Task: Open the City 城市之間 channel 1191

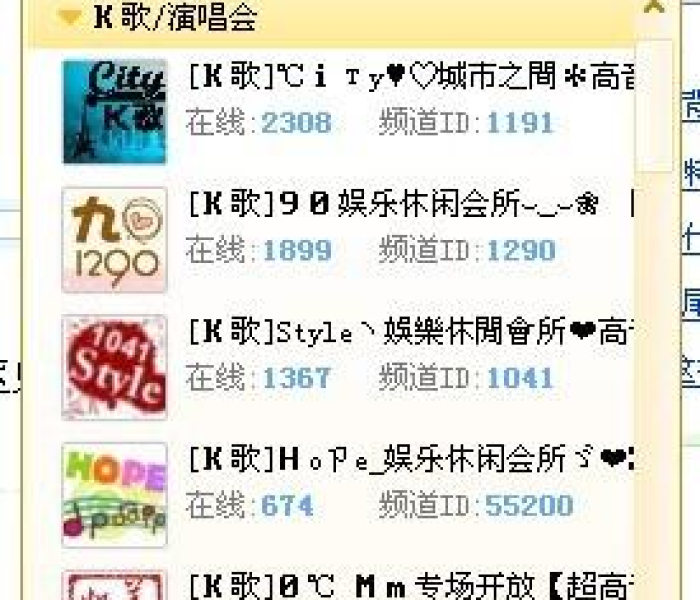Action: pos(400,78)
